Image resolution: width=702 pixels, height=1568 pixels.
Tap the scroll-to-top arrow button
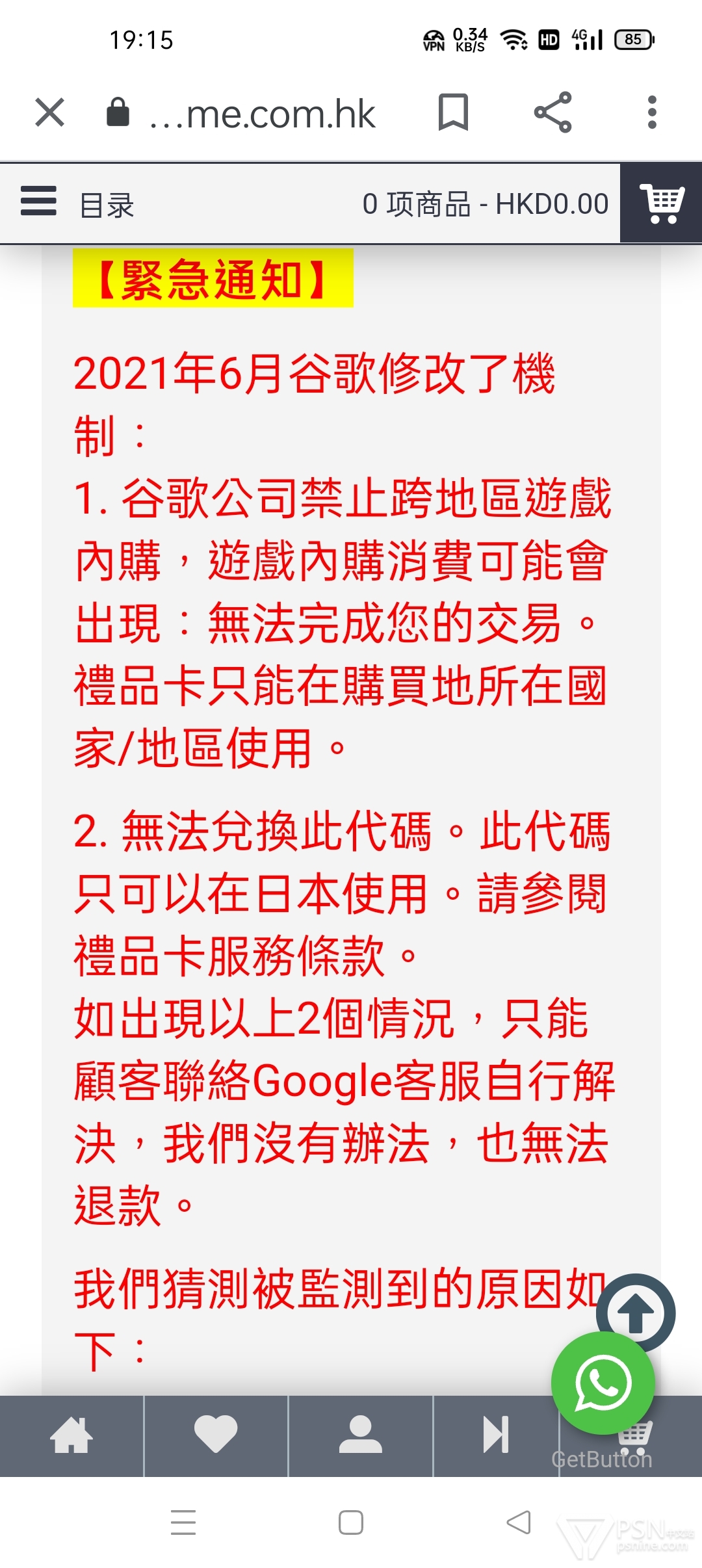pos(636,1313)
